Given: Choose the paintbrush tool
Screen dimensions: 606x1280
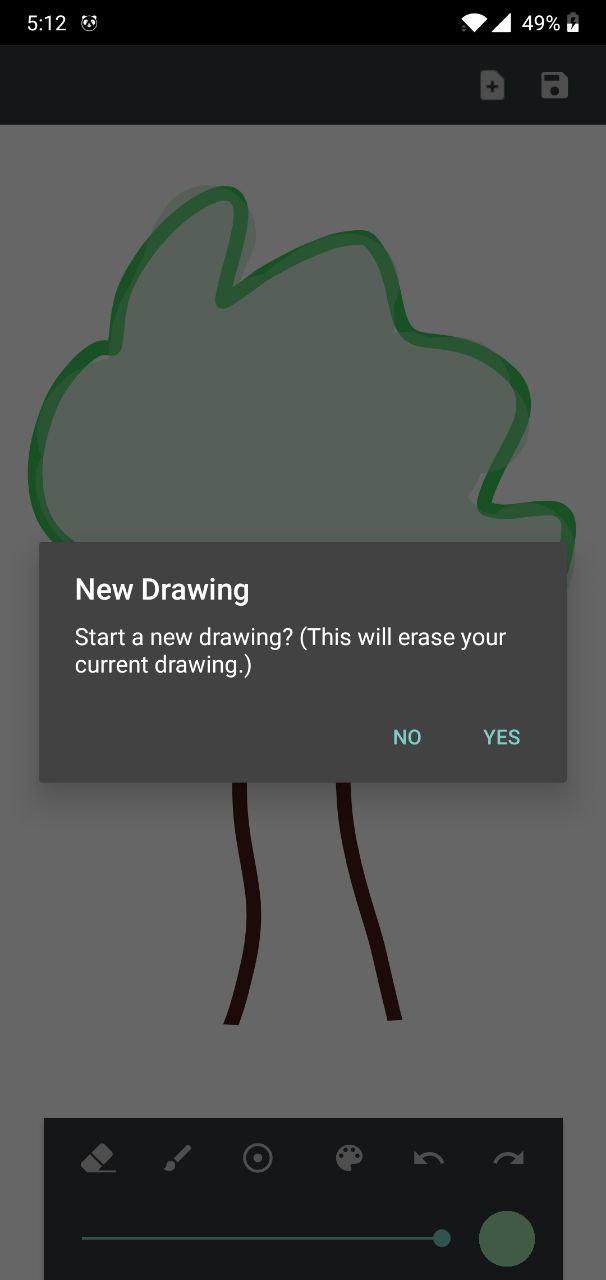Looking at the screenshot, I should [x=177, y=1158].
